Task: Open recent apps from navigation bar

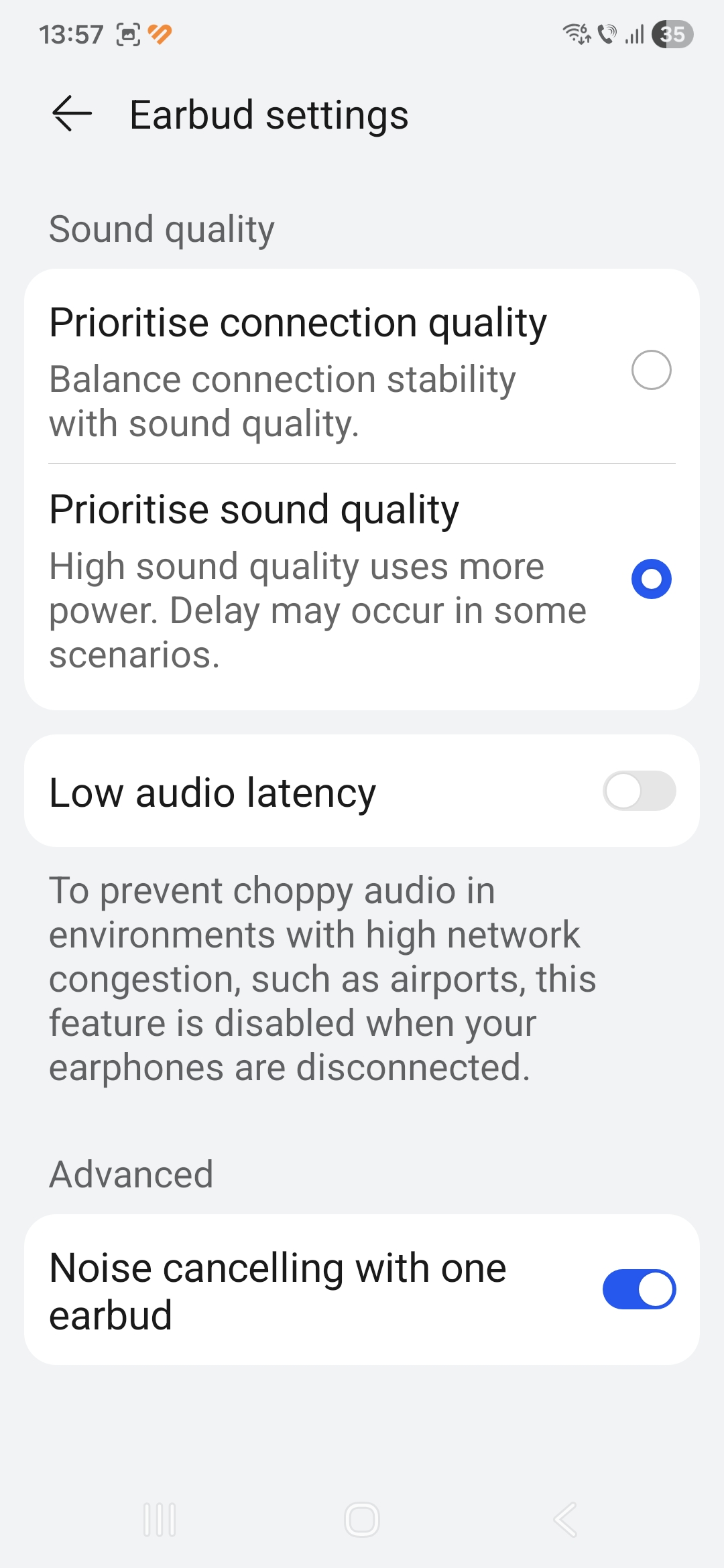Action: pyautogui.click(x=160, y=1519)
